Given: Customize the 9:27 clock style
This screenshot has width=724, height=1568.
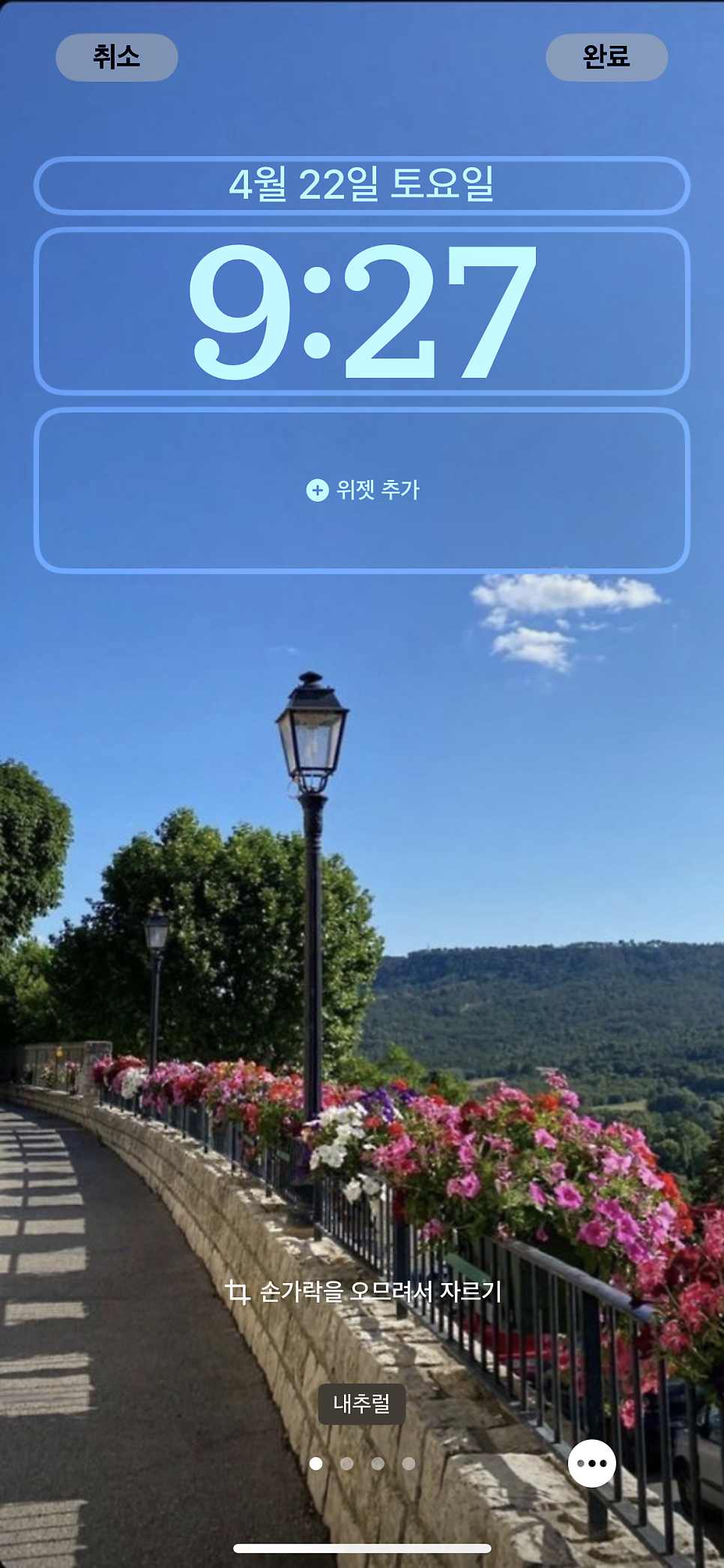Looking at the screenshot, I should [361, 310].
